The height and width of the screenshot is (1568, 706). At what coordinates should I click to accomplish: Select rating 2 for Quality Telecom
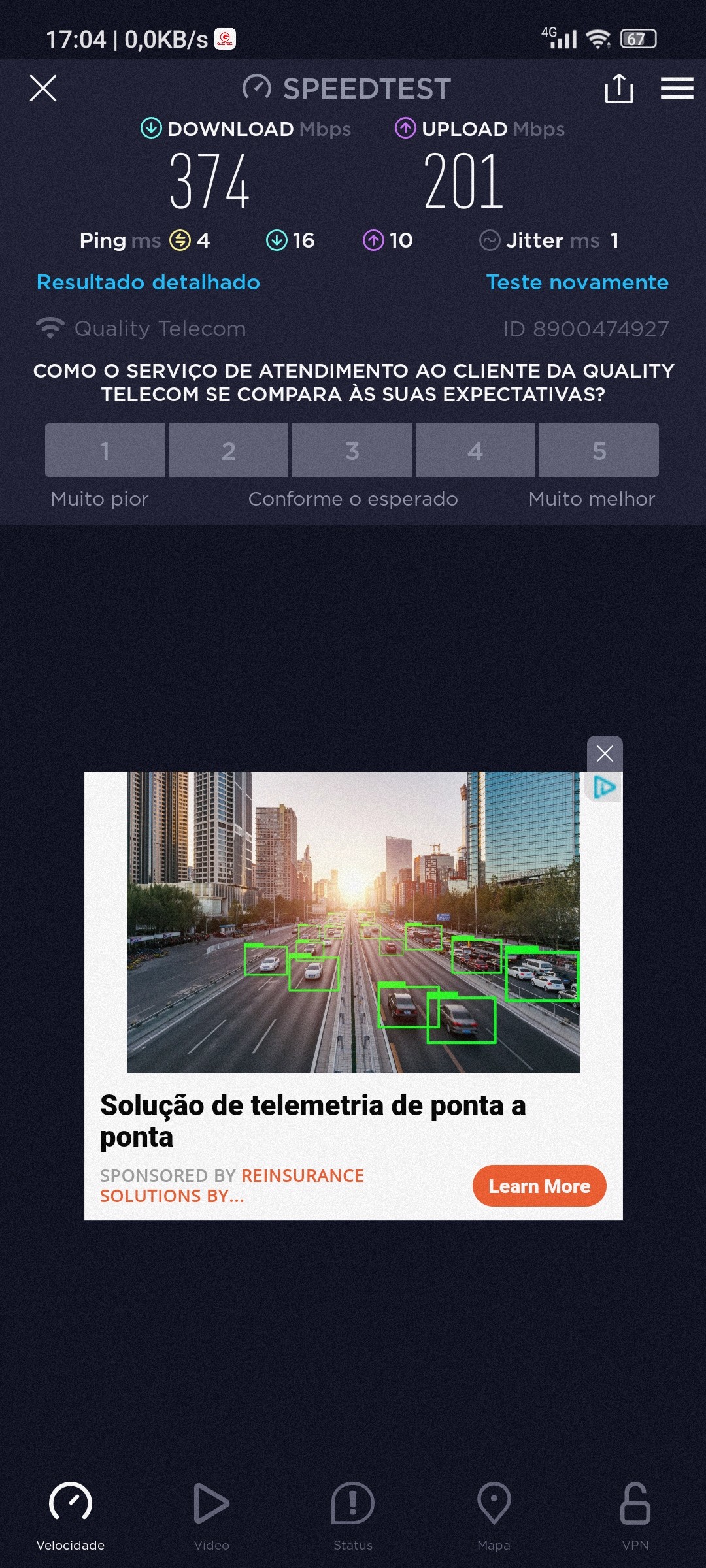click(x=228, y=450)
